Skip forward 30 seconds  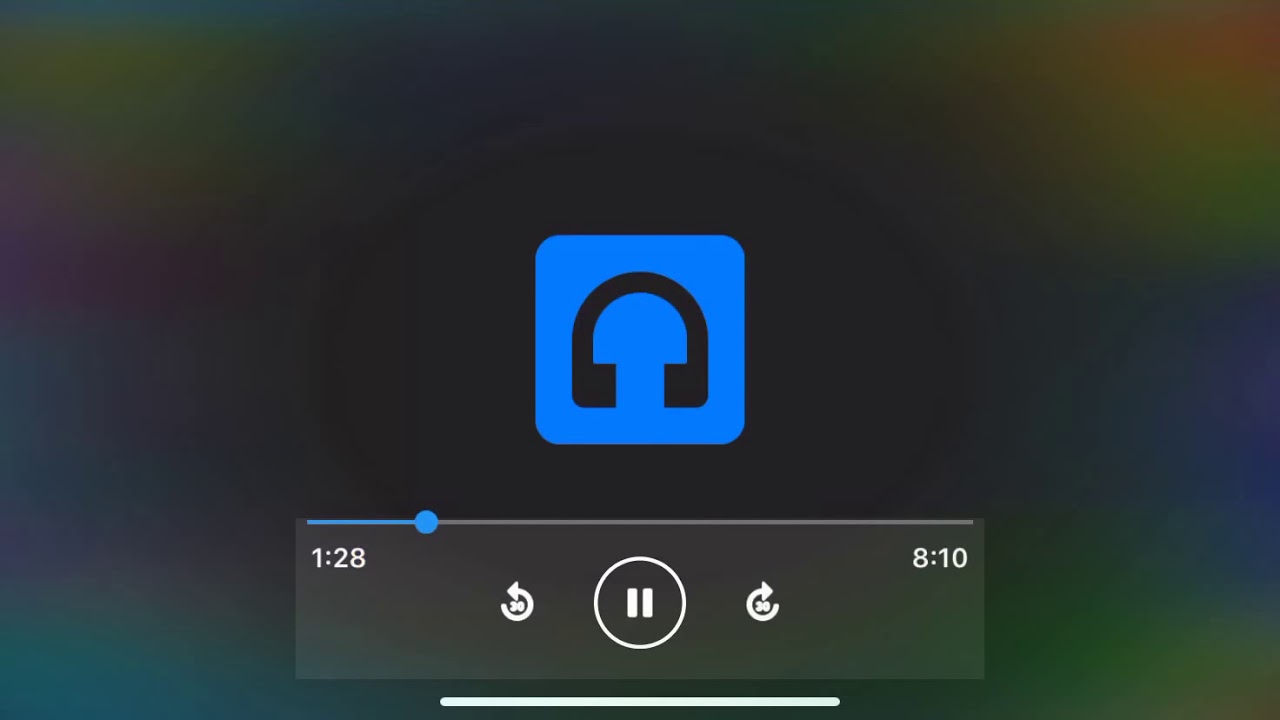click(762, 603)
